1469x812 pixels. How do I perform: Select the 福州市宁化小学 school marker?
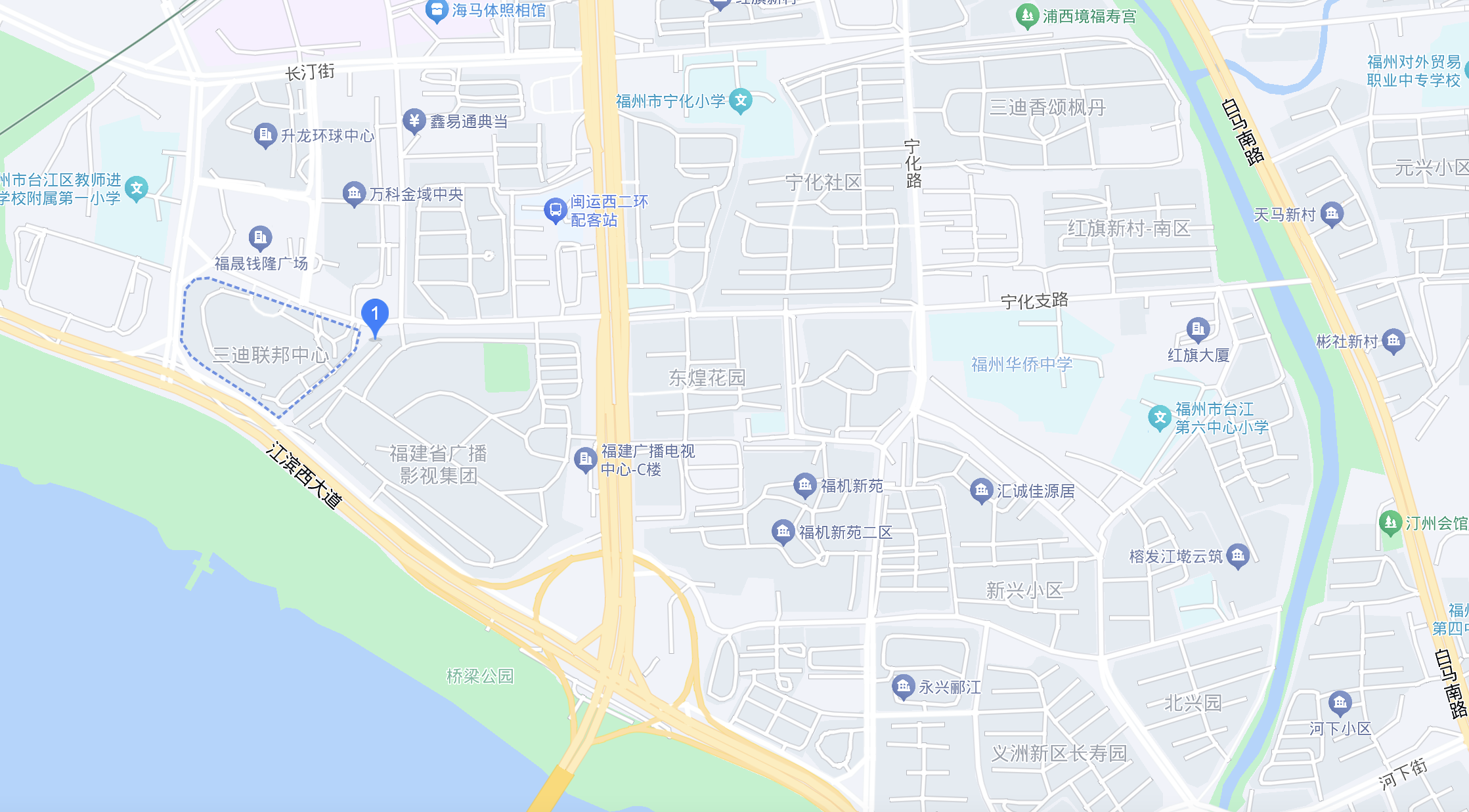(741, 100)
